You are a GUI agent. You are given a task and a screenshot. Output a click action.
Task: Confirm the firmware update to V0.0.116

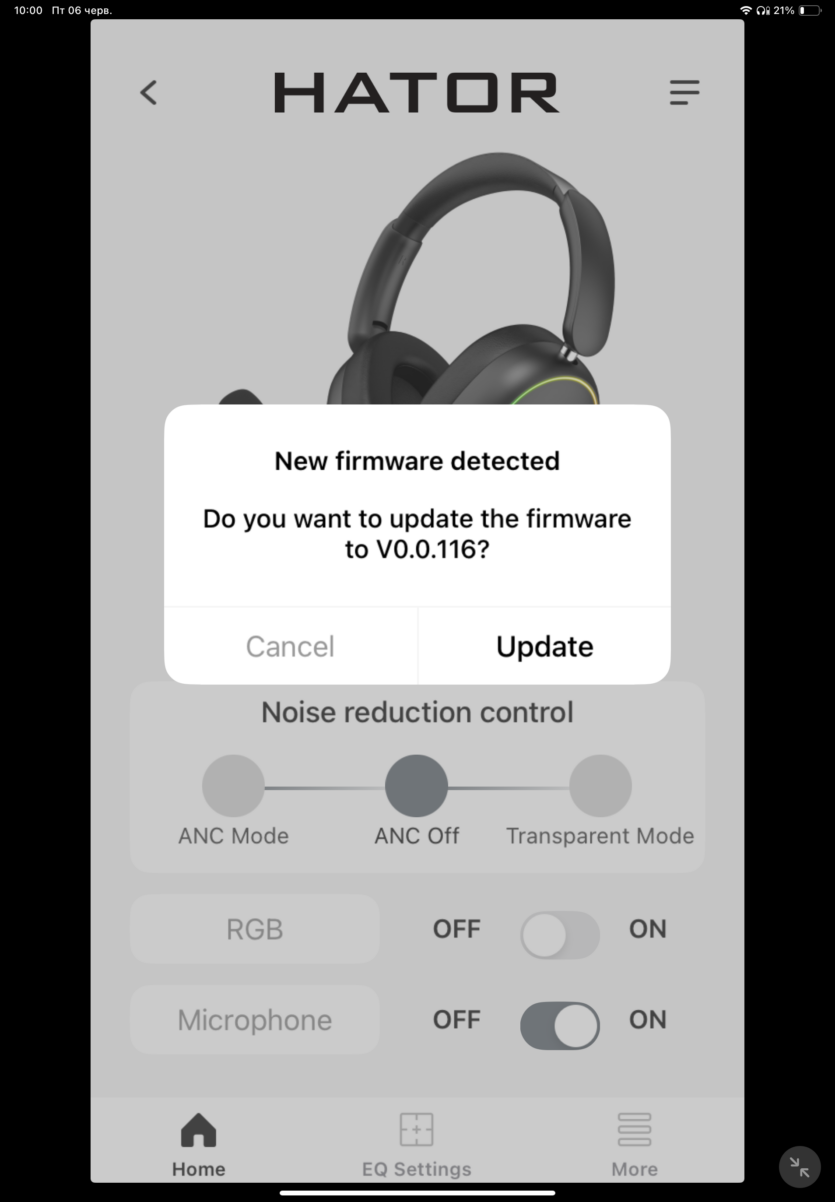click(544, 646)
